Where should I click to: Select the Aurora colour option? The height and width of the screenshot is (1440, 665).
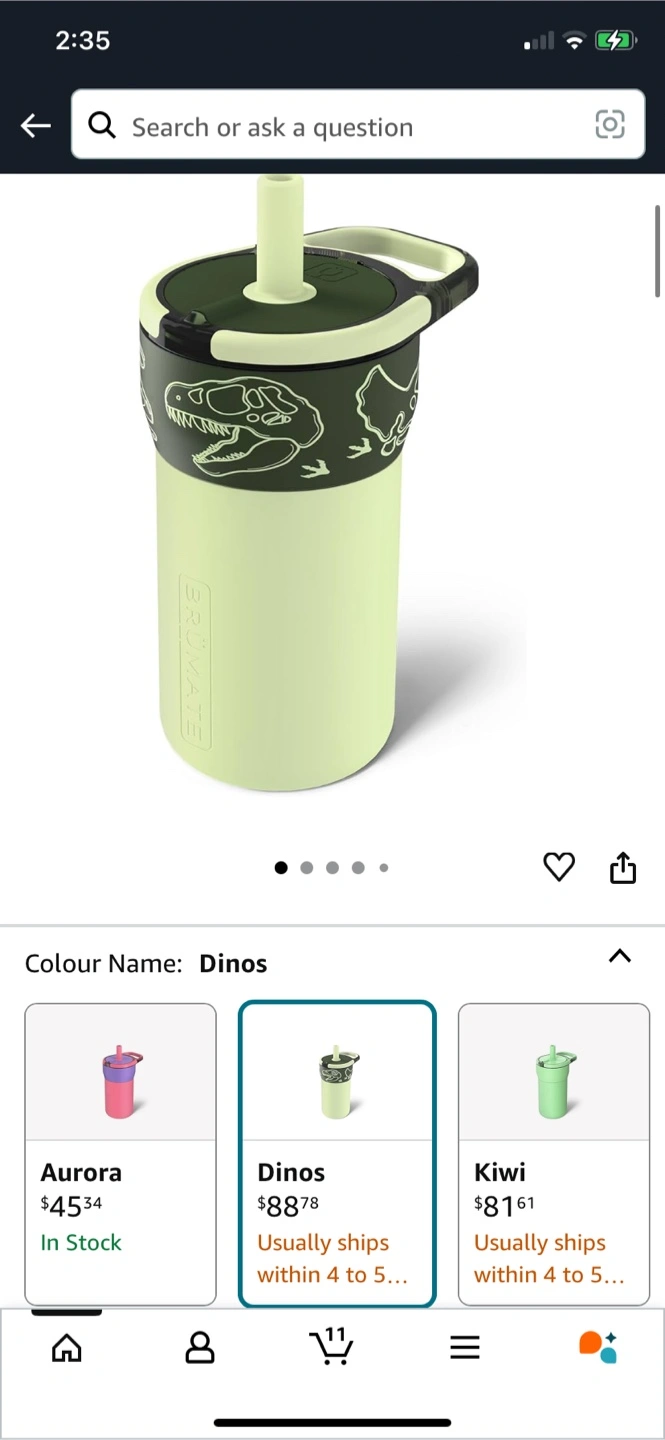coord(120,1154)
